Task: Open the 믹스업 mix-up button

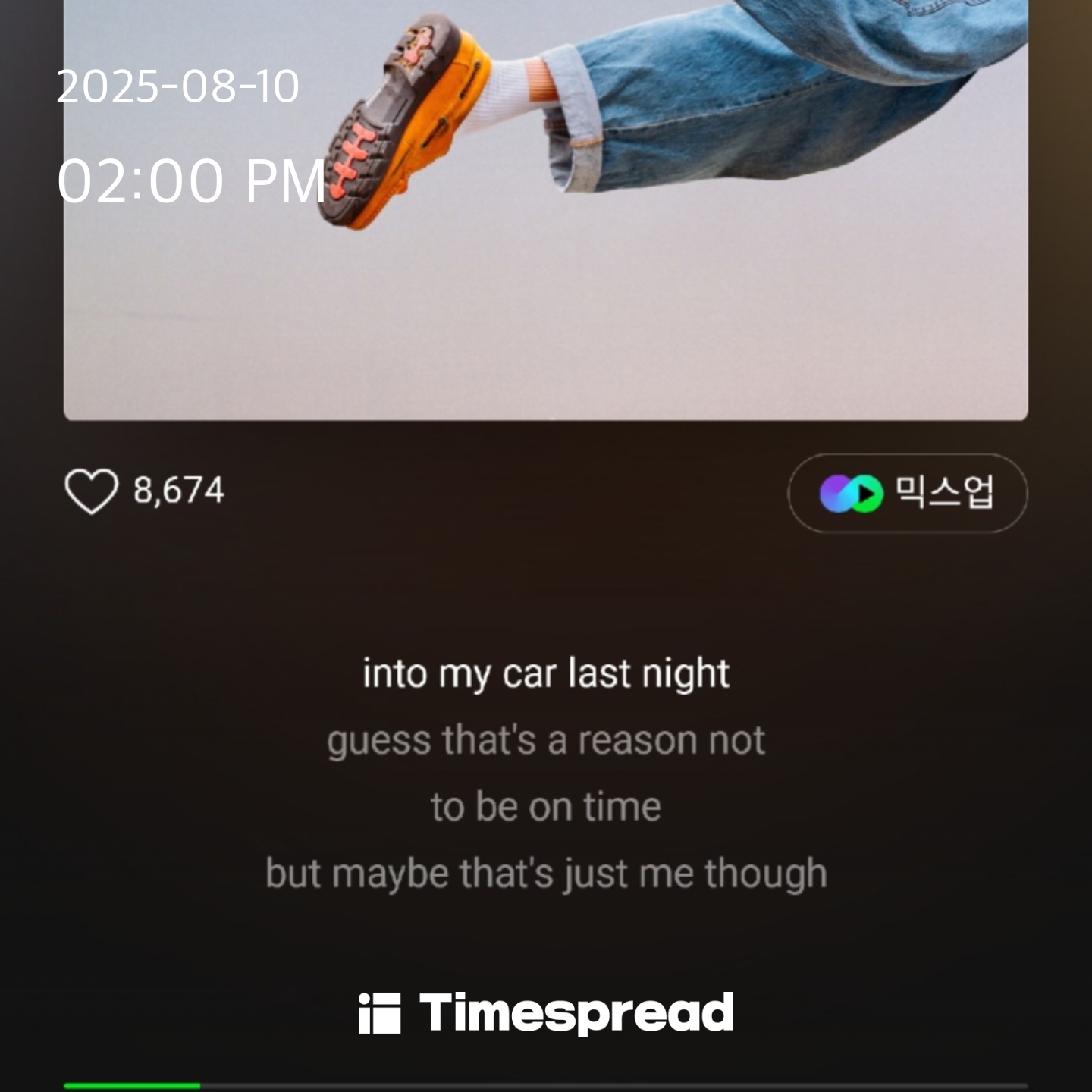Action: 908,494
